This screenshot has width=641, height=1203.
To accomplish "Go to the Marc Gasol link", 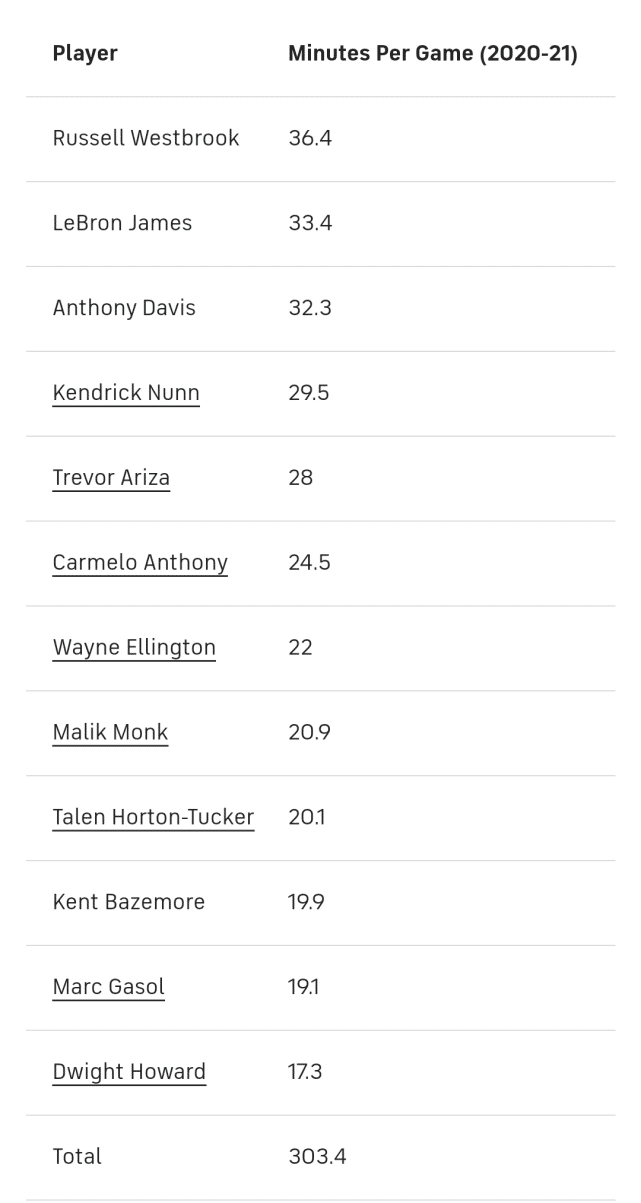I will coord(108,987).
